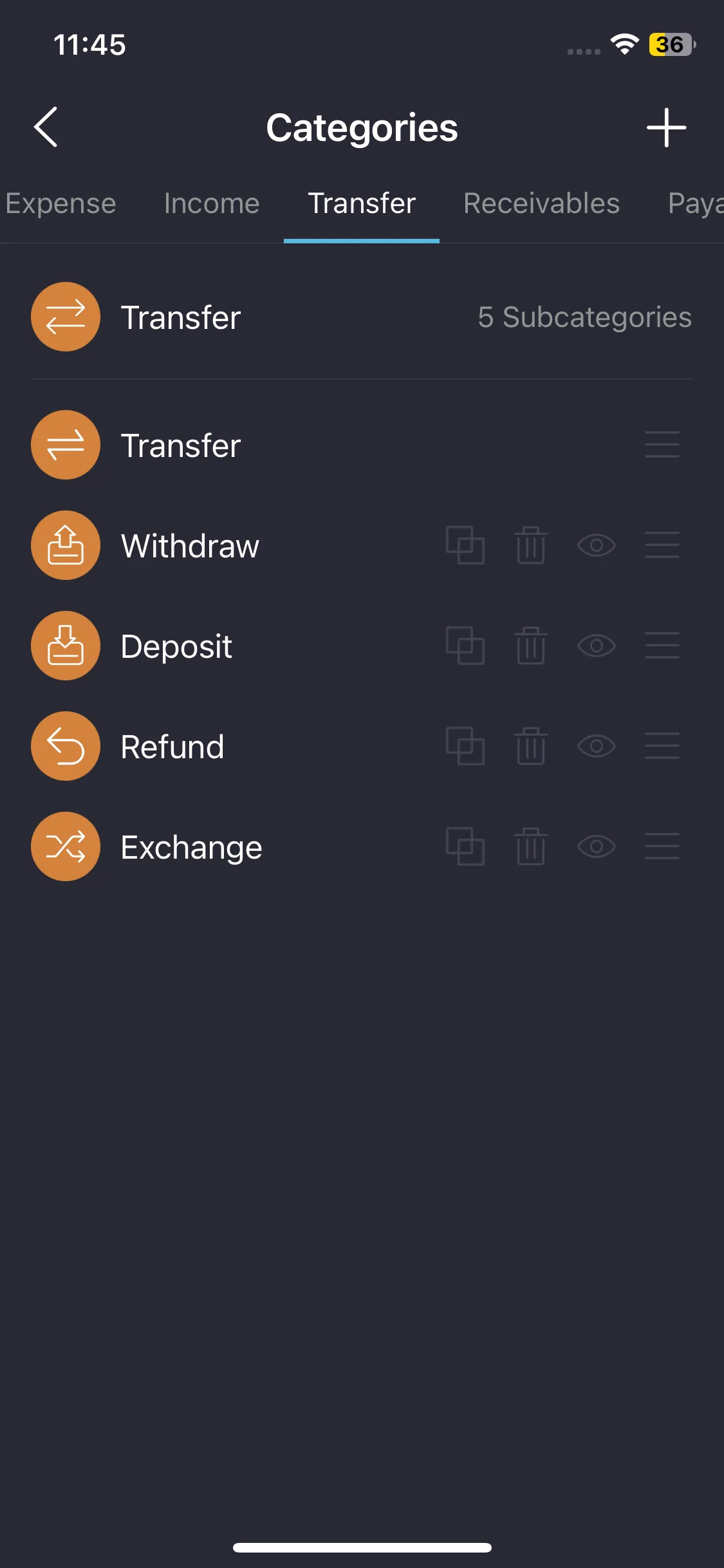
Task: Go back from the Categories screen
Action: [46, 127]
